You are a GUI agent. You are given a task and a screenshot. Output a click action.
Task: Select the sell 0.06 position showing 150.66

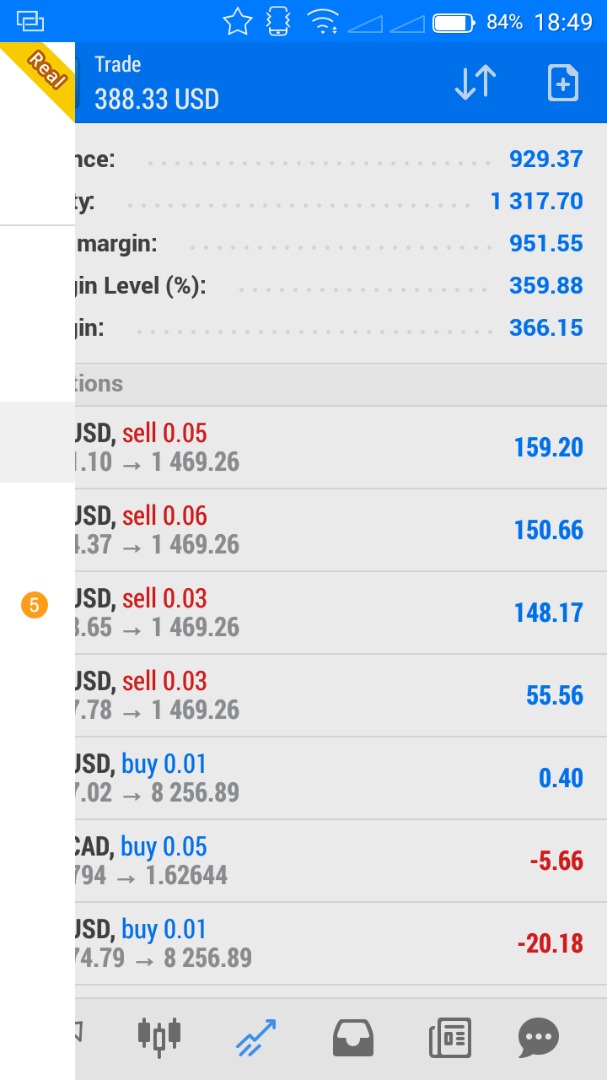[x=340, y=530]
